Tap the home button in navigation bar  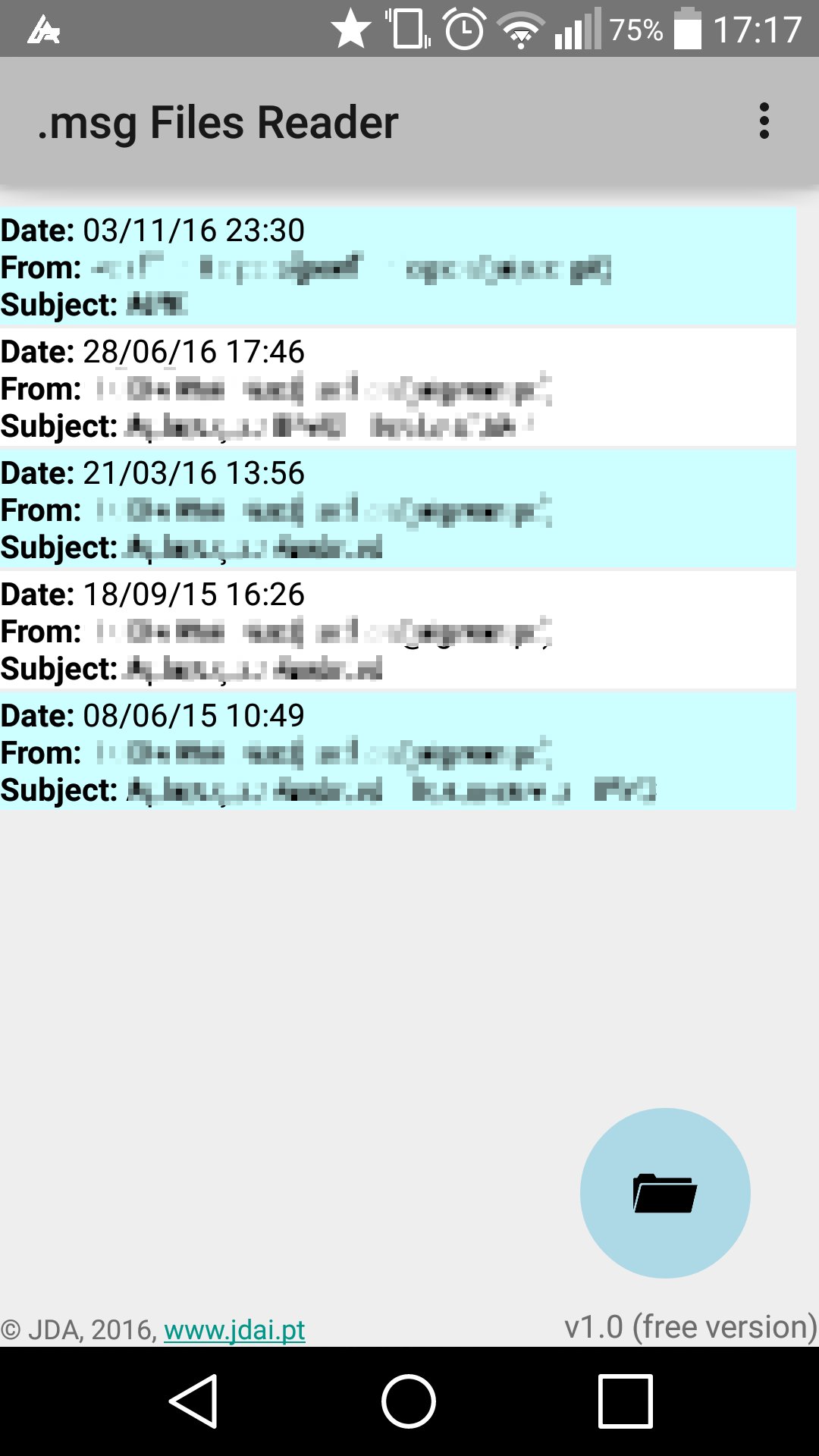coord(409,1401)
